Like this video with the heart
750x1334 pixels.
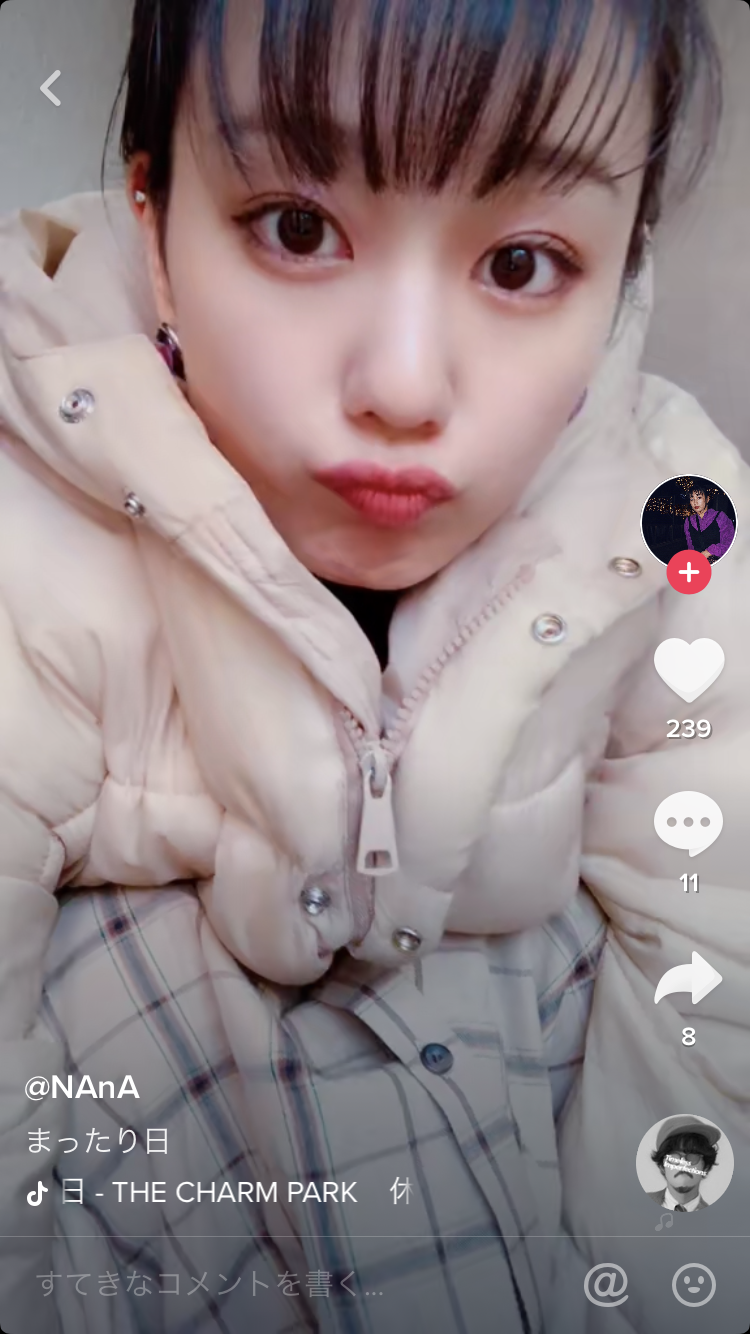pos(688,669)
